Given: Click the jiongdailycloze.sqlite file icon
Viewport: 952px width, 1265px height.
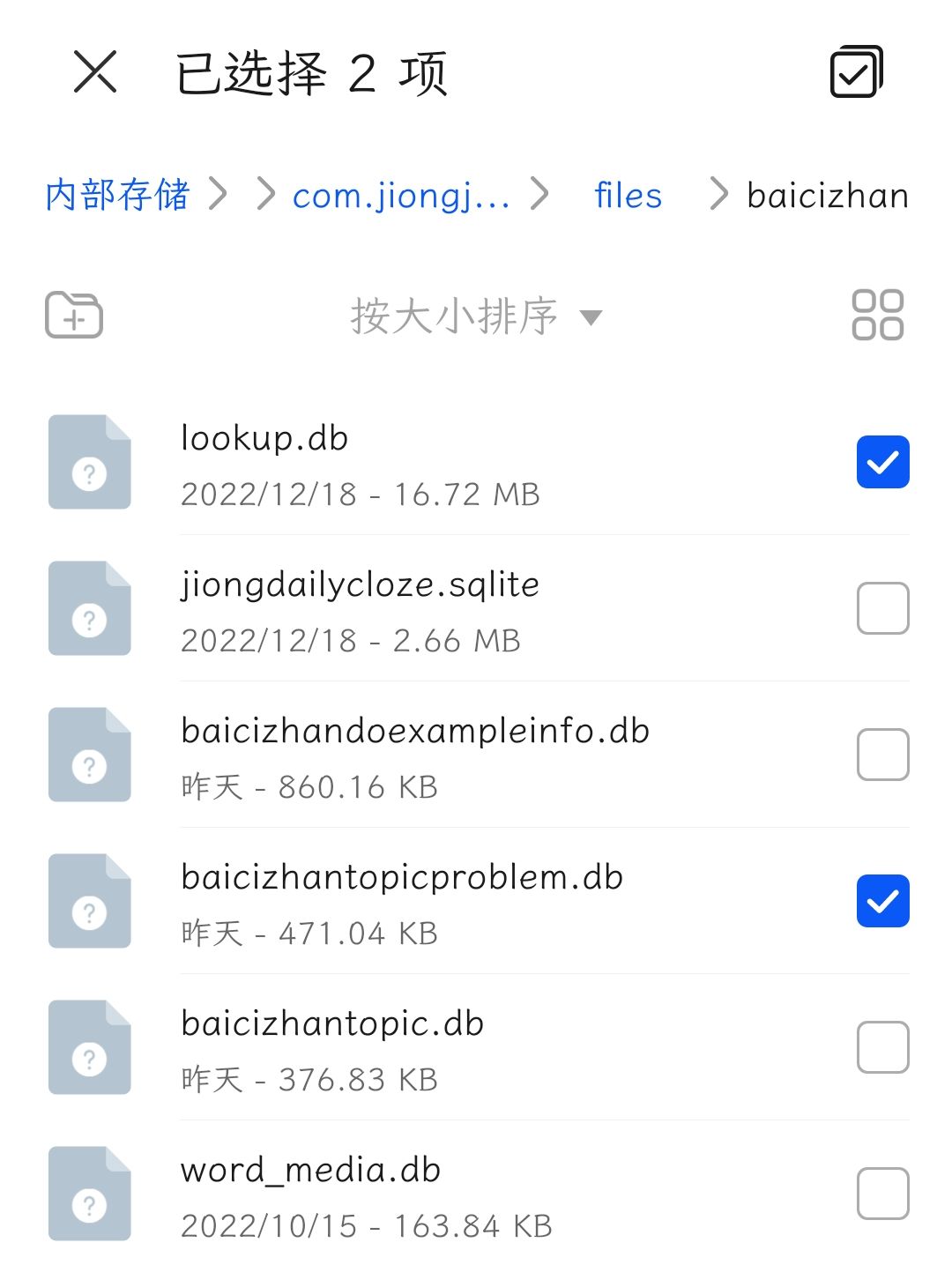Looking at the screenshot, I should pyautogui.click(x=89, y=608).
